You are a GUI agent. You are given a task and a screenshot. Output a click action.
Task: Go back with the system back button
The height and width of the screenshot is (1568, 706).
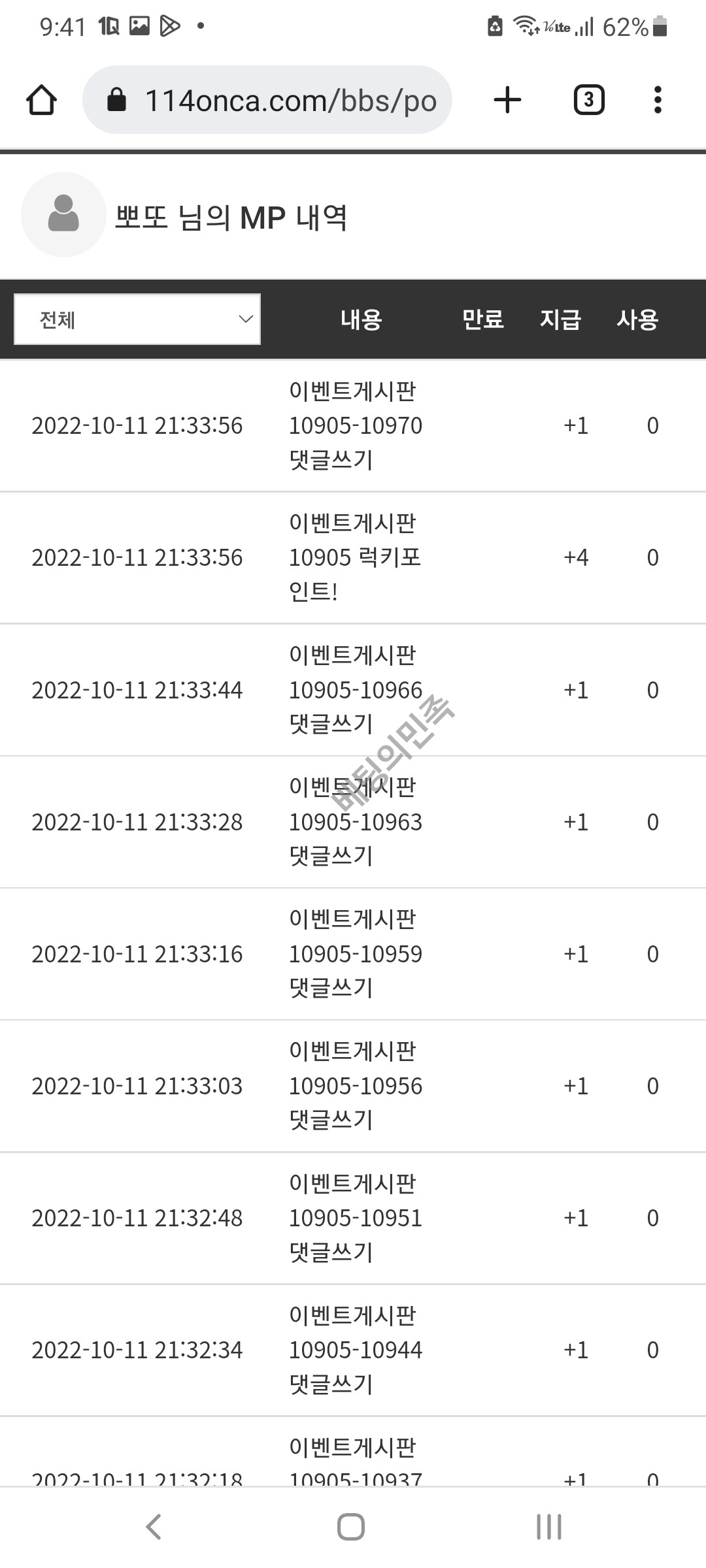click(x=154, y=1527)
